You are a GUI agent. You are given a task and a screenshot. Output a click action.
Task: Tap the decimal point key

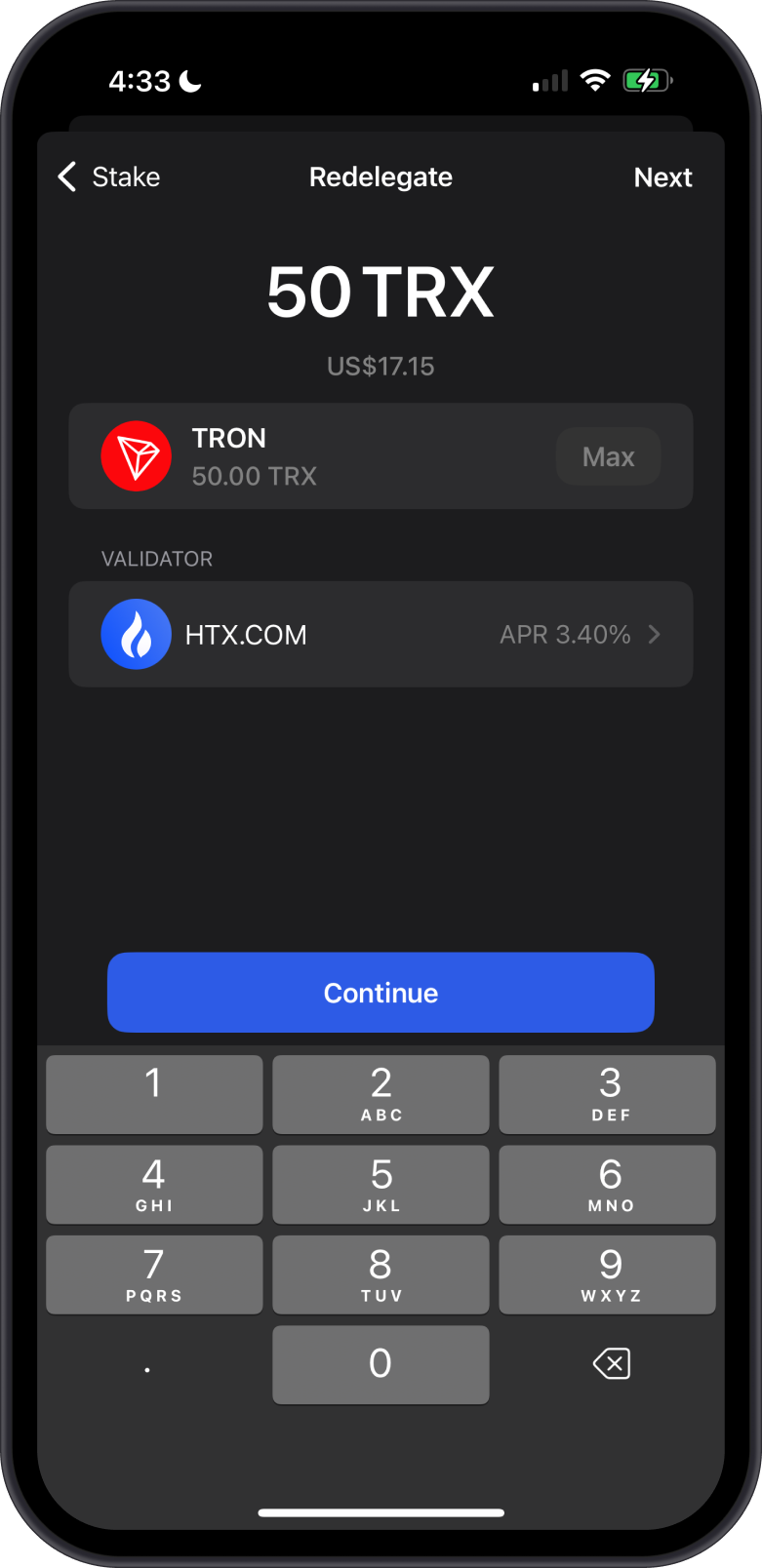pyautogui.click(x=148, y=1364)
